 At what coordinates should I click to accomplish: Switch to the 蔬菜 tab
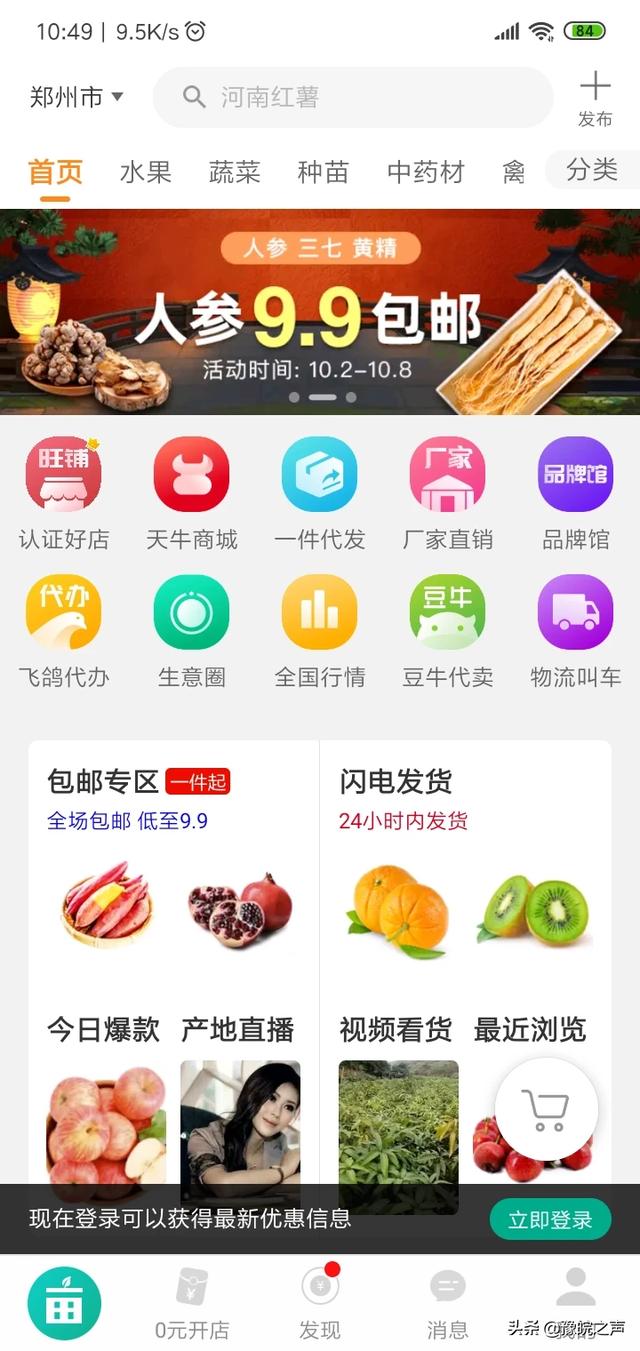(235, 172)
